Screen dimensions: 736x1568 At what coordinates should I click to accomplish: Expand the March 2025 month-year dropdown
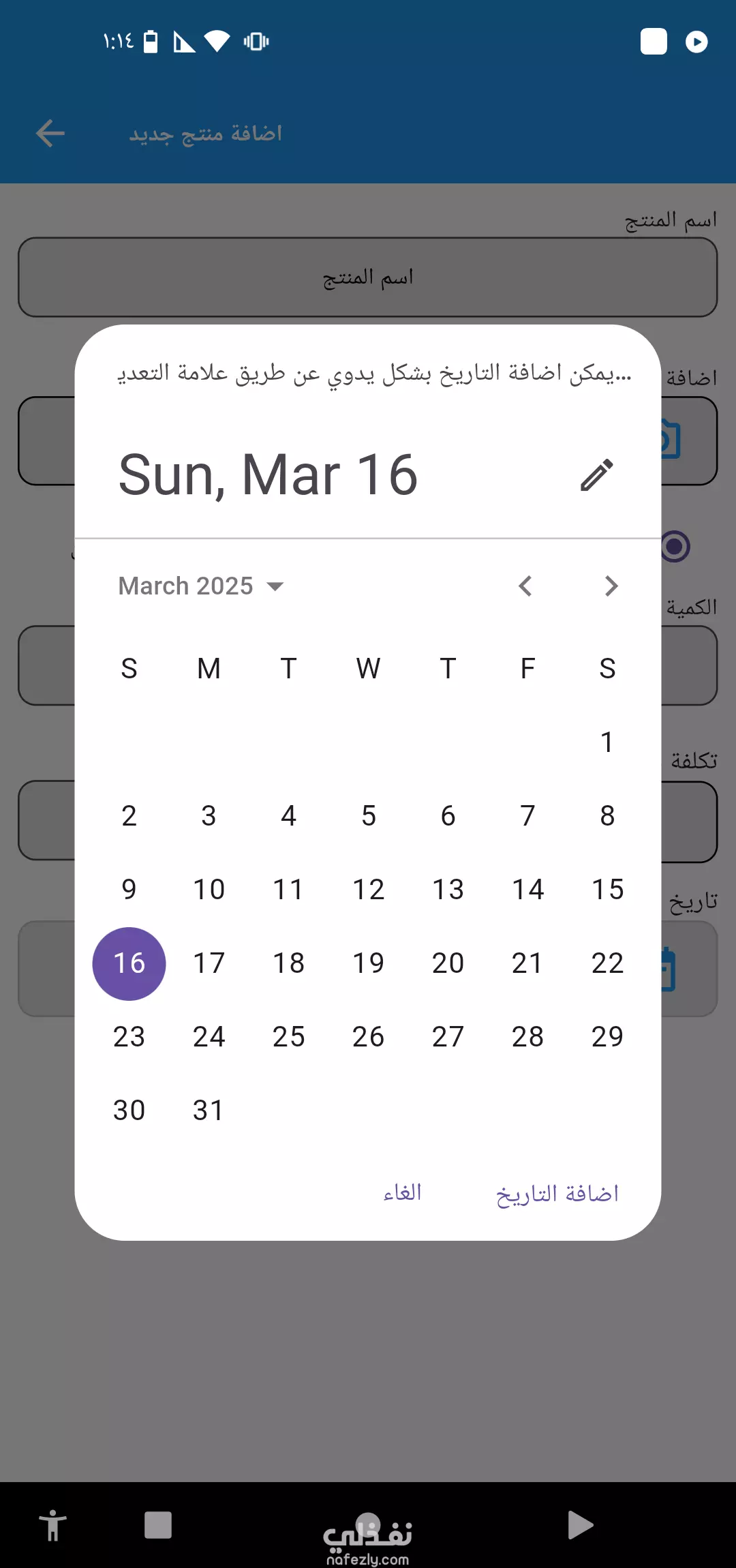pyautogui.click(x=201, y=586)
